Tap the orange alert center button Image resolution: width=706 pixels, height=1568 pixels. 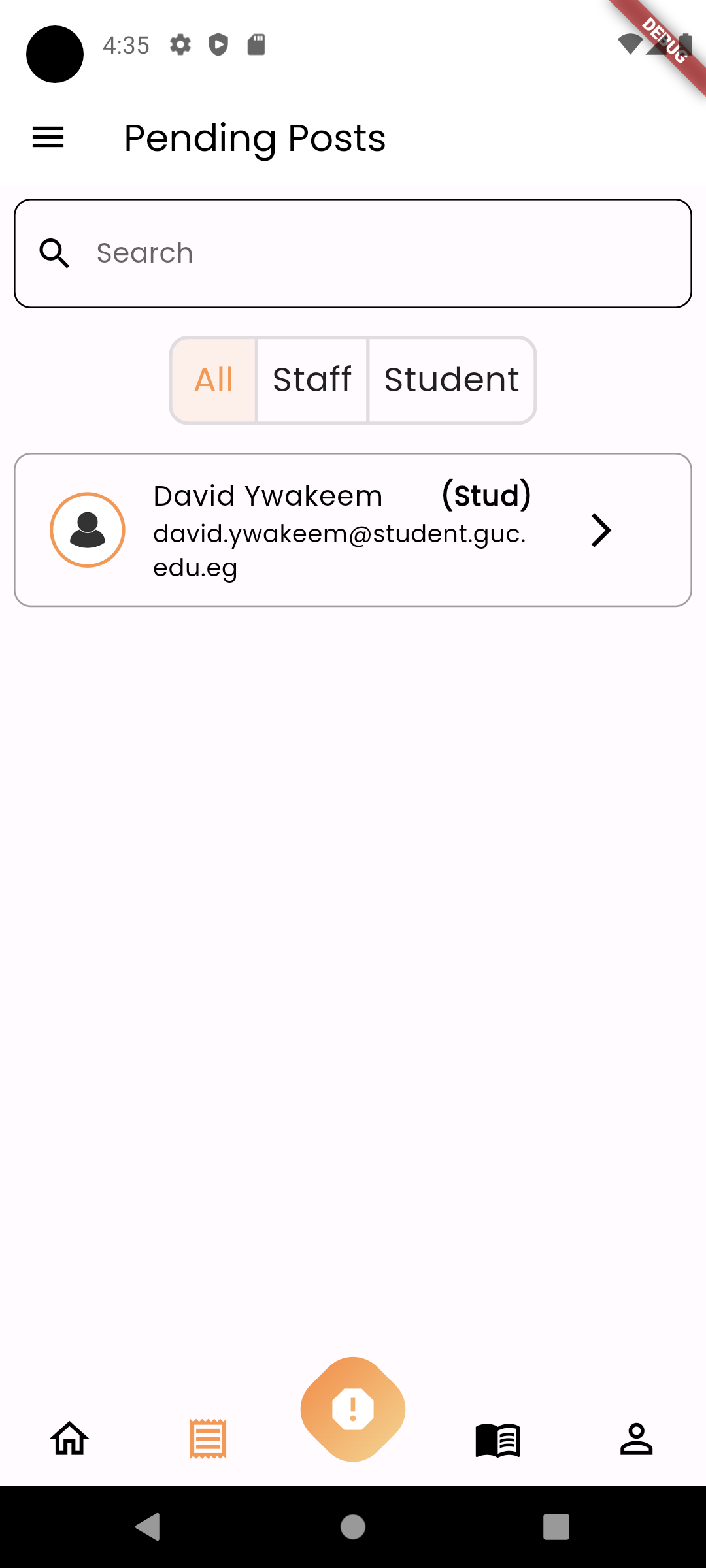(353, 1409)
